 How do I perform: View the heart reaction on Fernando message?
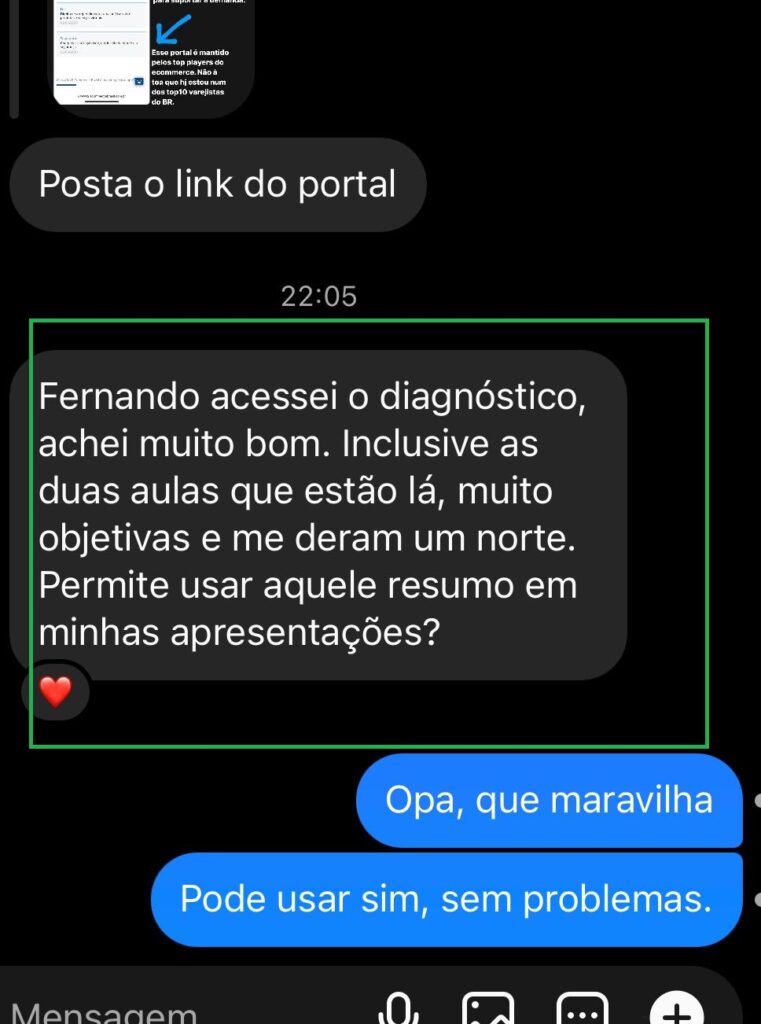[56, 691]
